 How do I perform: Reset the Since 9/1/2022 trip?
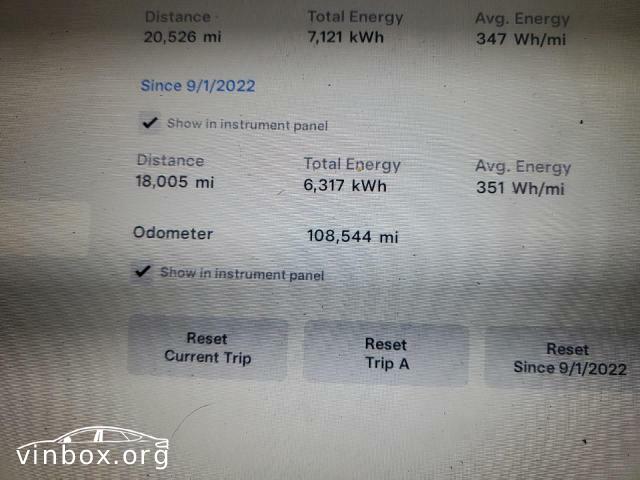[566, 358]
